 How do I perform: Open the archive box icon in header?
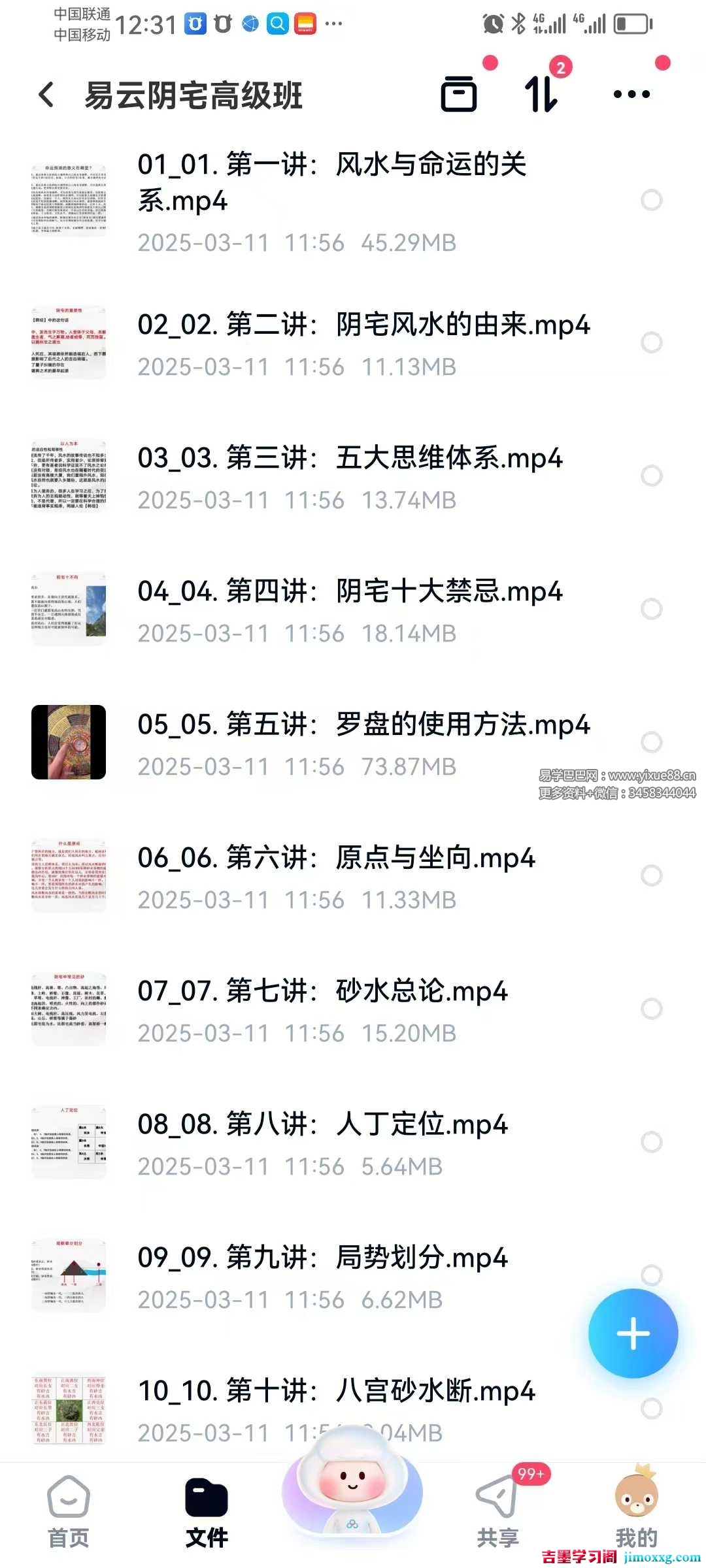coord(459,94)
